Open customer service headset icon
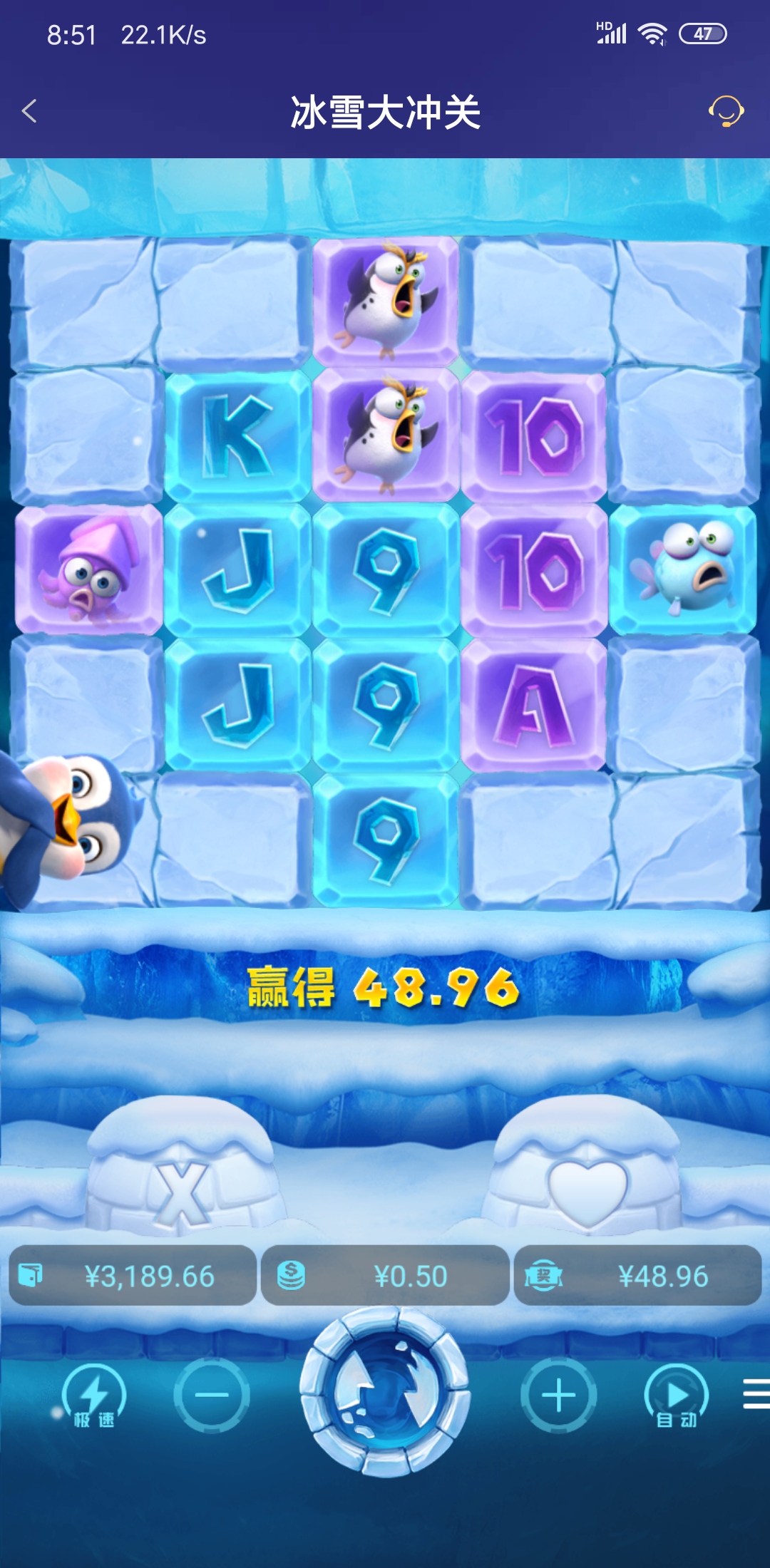Screen dimensions: 770x1568 [x=726, y=111]
